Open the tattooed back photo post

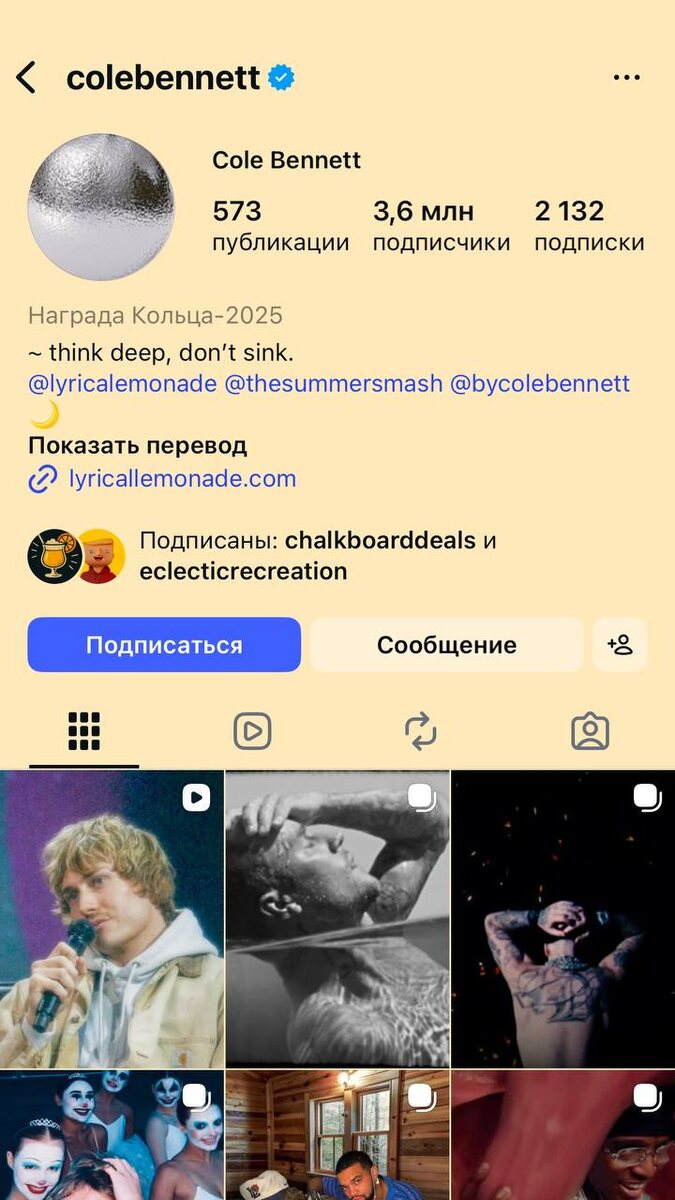pos(563,920)
